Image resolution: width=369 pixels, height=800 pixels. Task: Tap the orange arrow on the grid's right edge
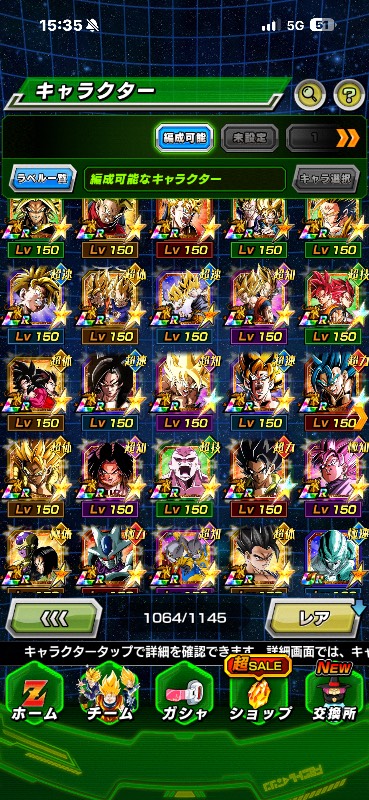point(361,419)
